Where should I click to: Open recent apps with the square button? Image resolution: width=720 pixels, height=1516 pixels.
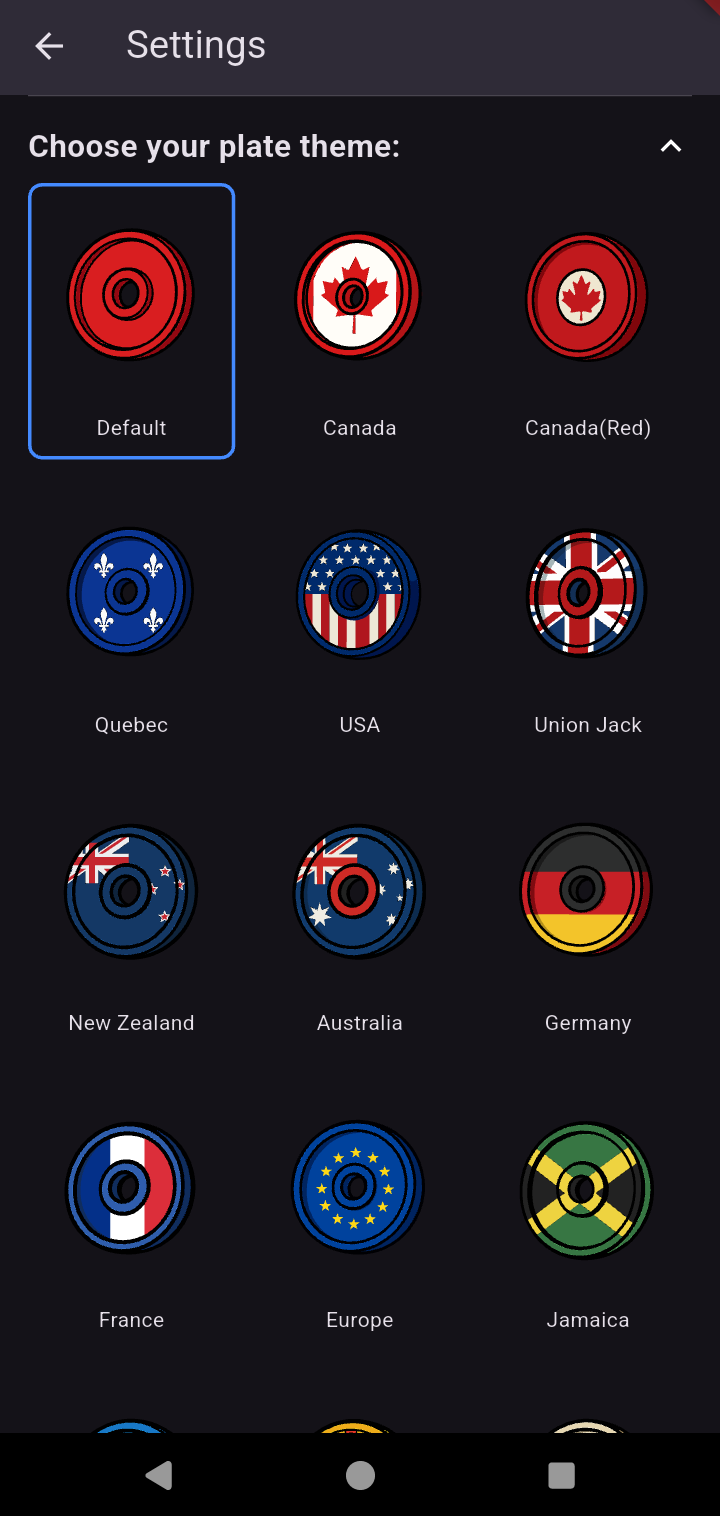561,1475
